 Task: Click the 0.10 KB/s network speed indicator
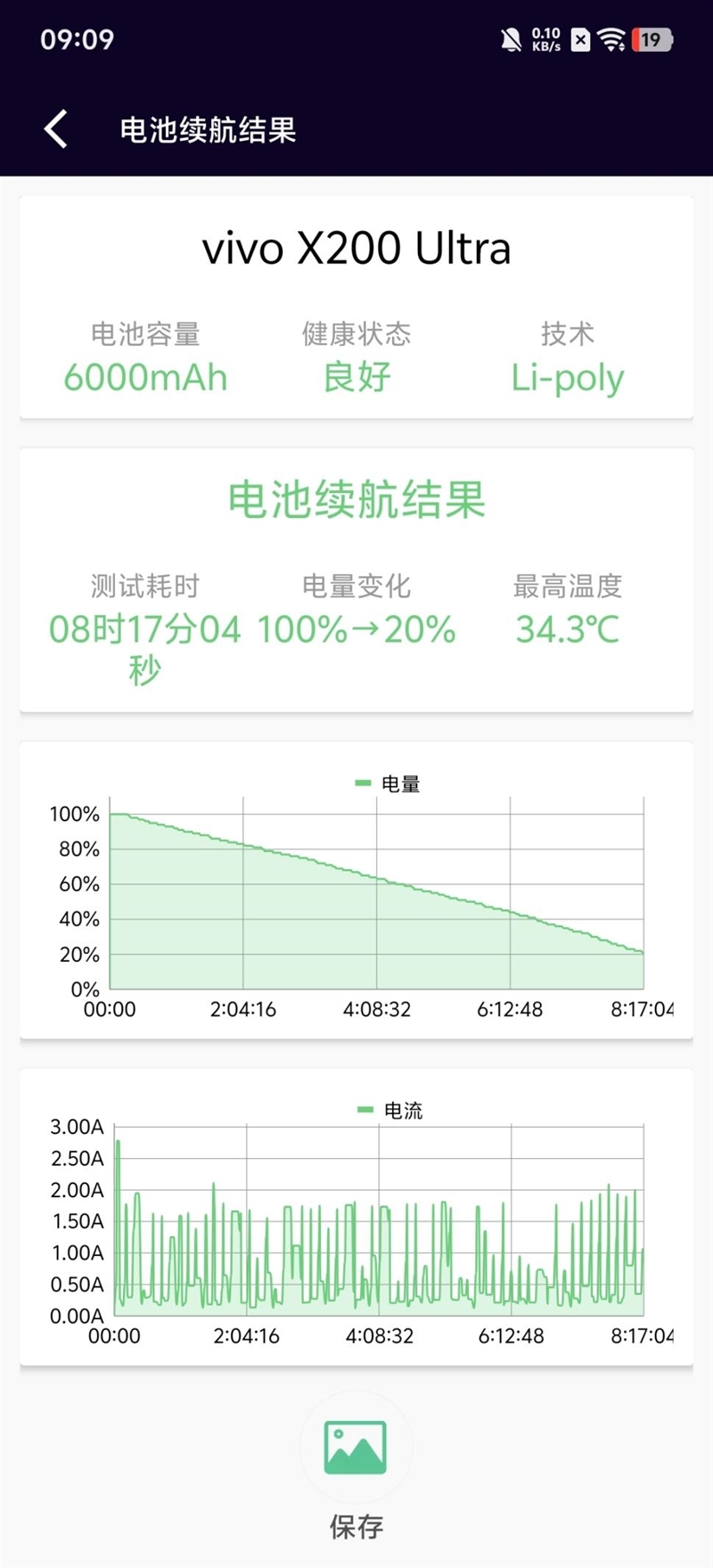tap(545, 39)
